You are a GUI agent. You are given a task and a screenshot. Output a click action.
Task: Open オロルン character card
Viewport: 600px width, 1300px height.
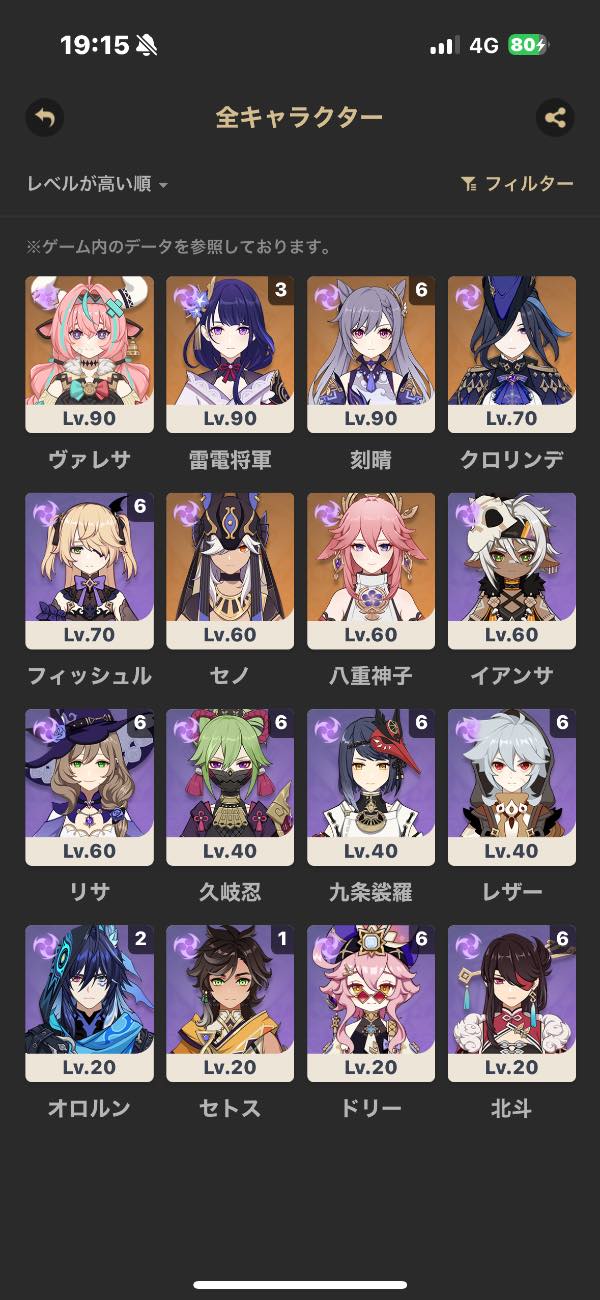[x=89, y=1003]
